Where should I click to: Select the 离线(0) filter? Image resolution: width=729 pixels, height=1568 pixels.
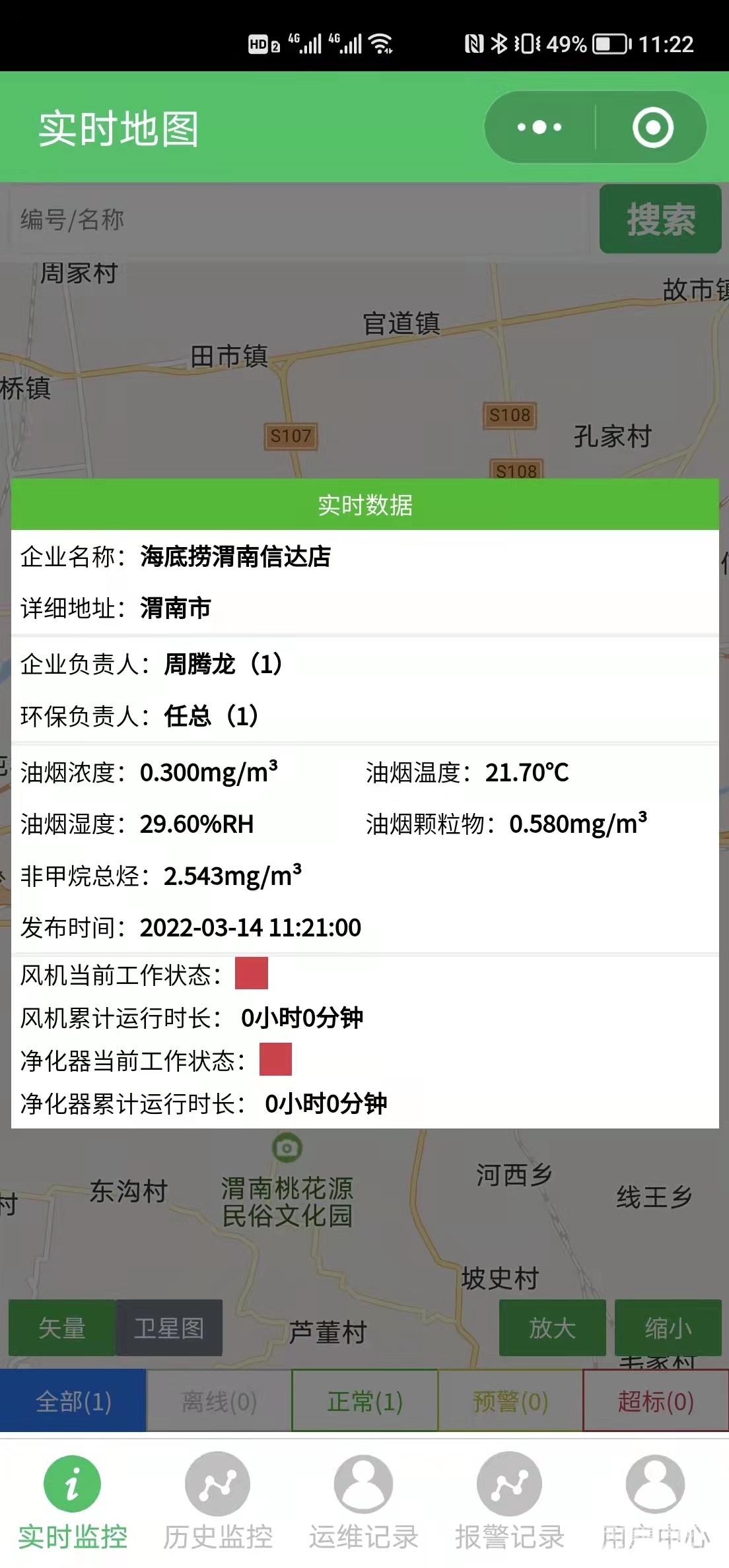(219, 1401)
